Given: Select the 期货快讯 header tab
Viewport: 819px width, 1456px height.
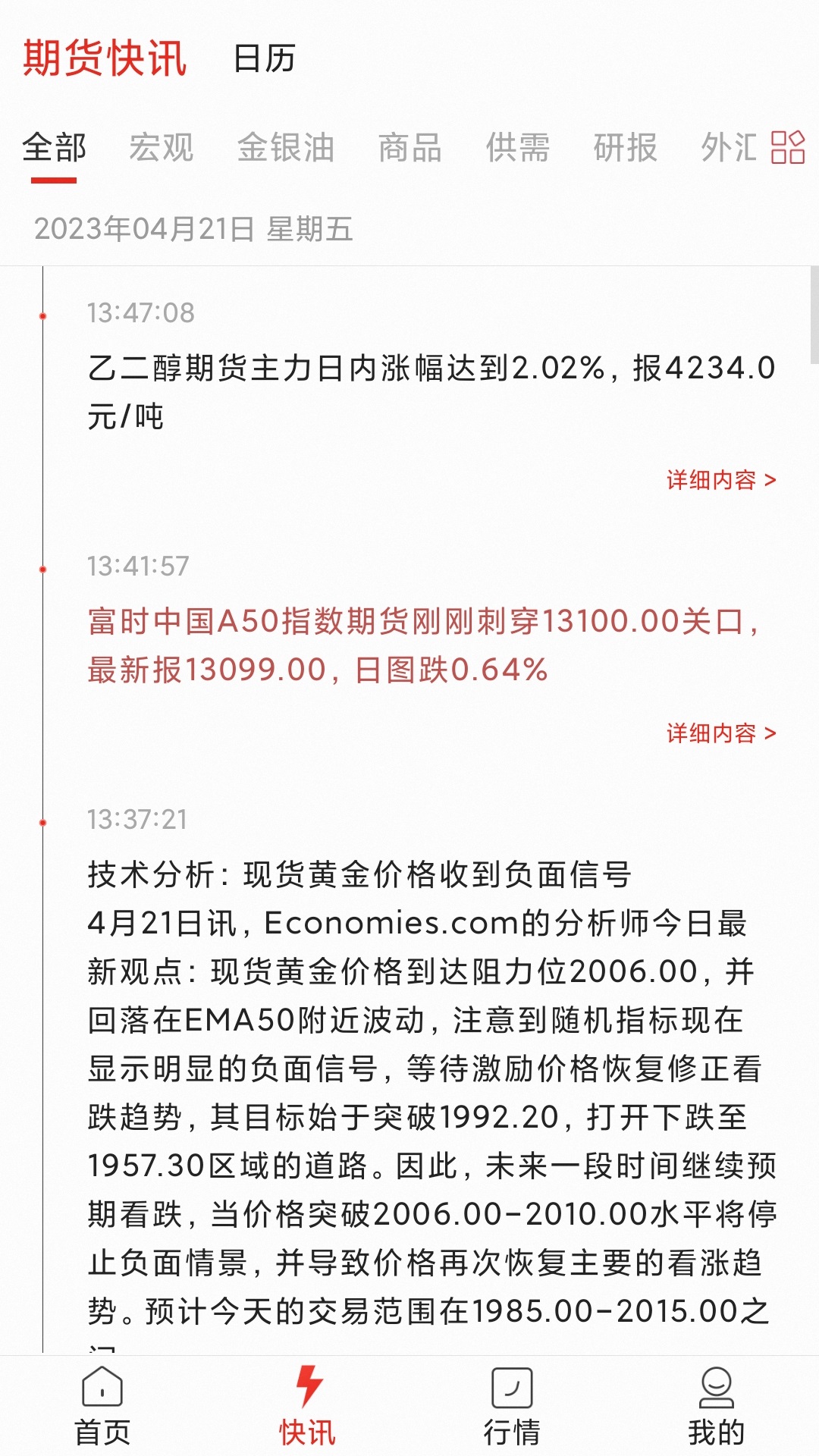Looking at the screenshot, I should [105, 58].
